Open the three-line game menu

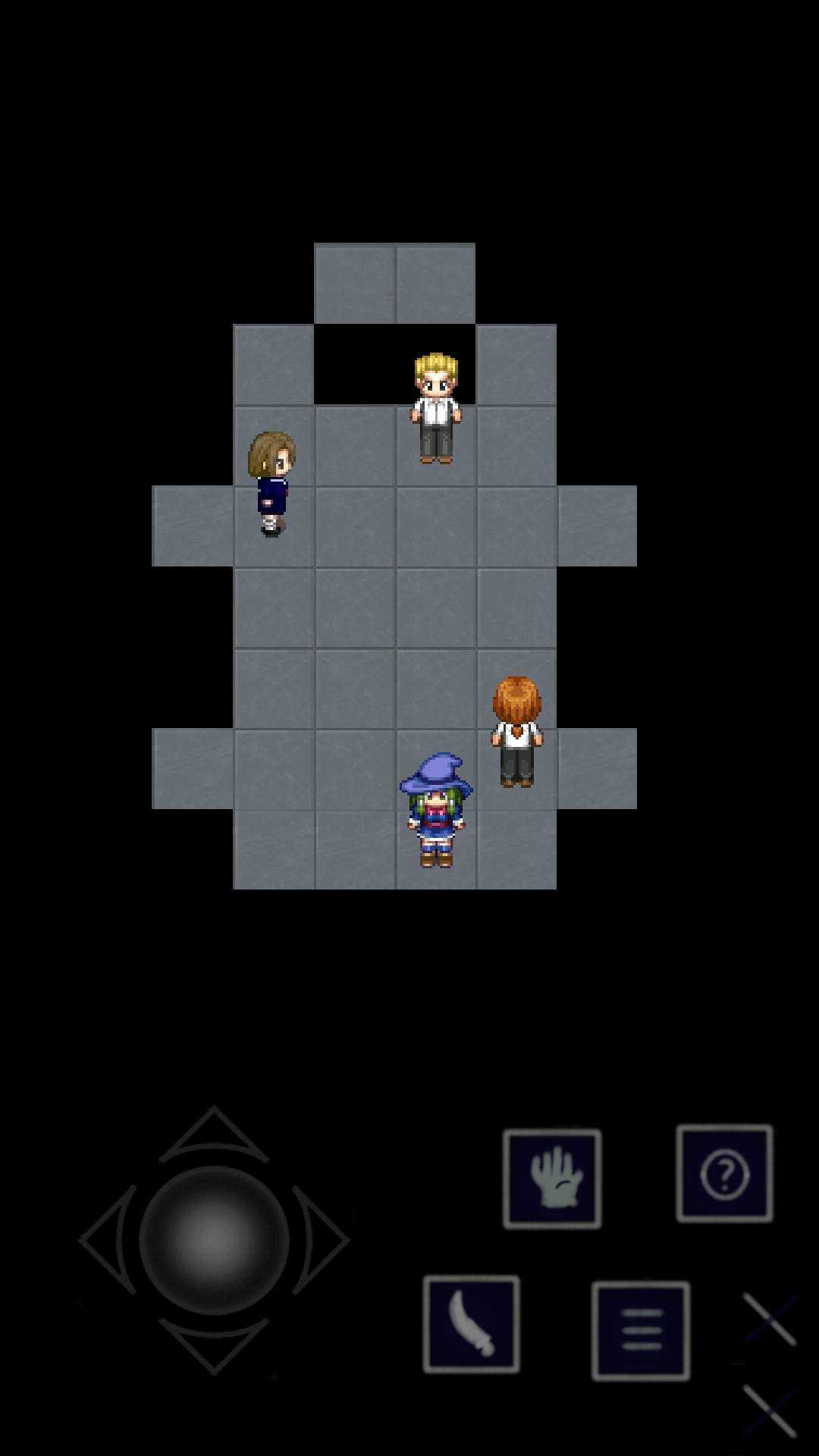(x=641, y=1330)
